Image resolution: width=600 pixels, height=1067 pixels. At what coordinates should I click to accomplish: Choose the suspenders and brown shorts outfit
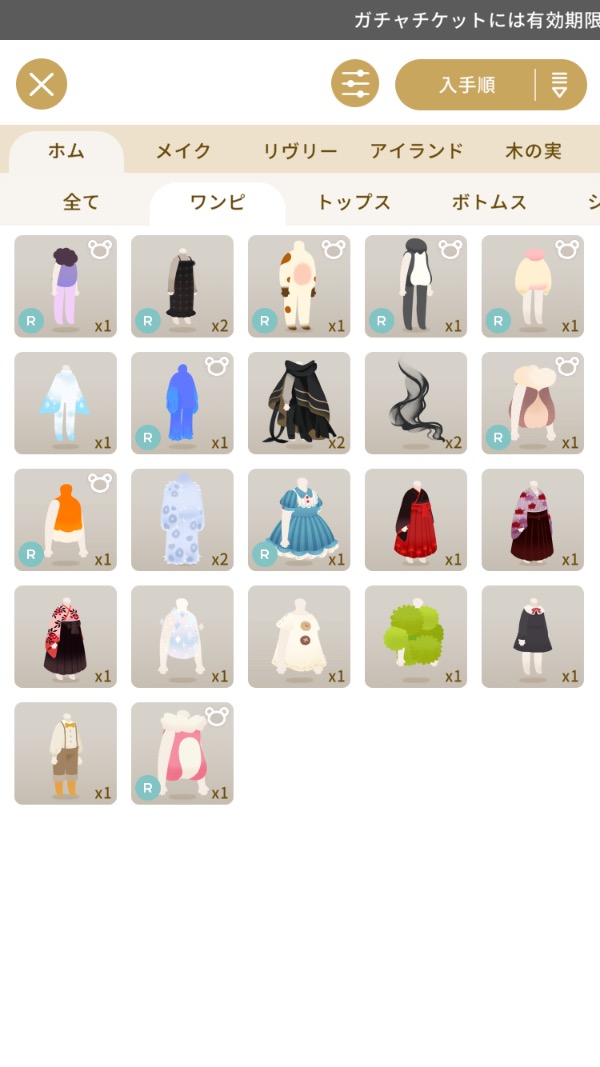(65, 753)
